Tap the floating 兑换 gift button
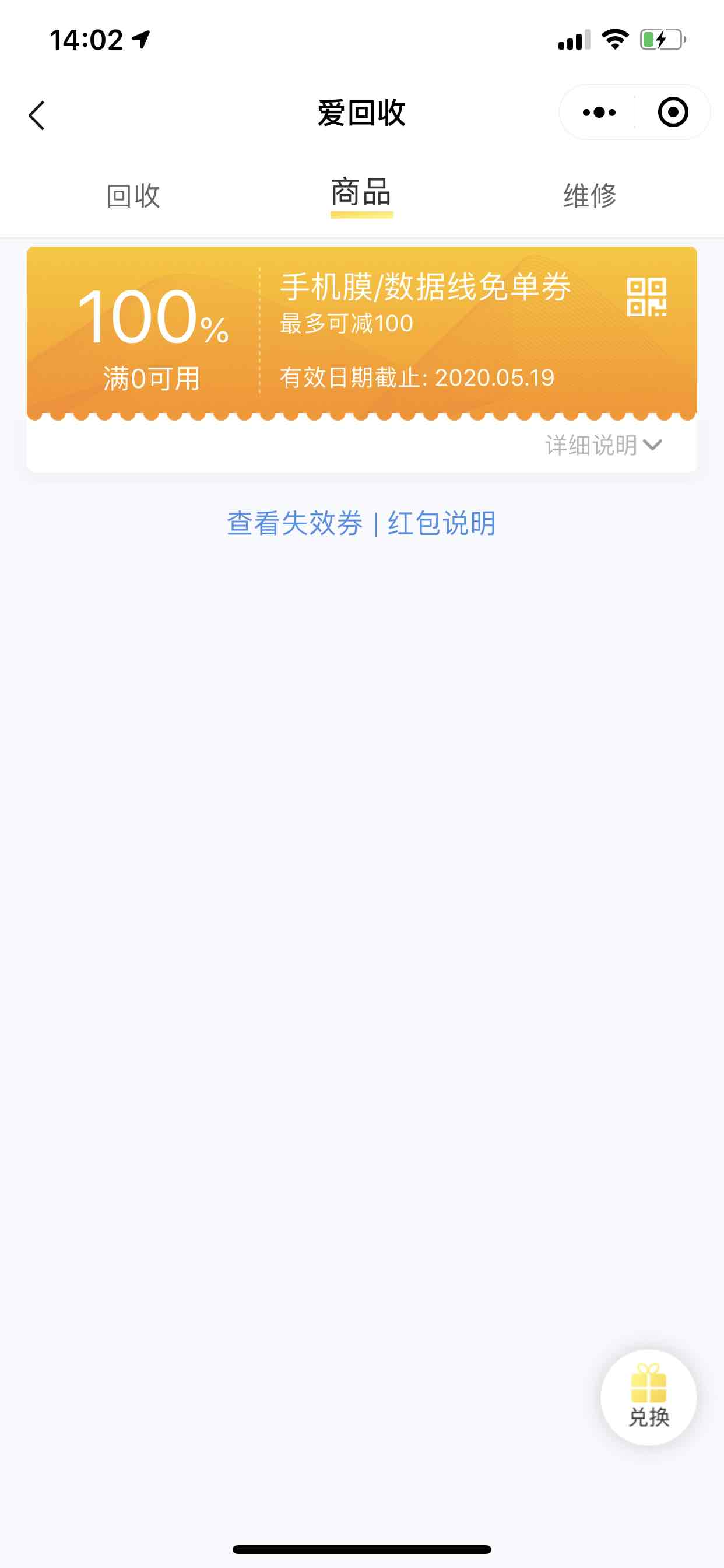 click(x=648, y=1398)
